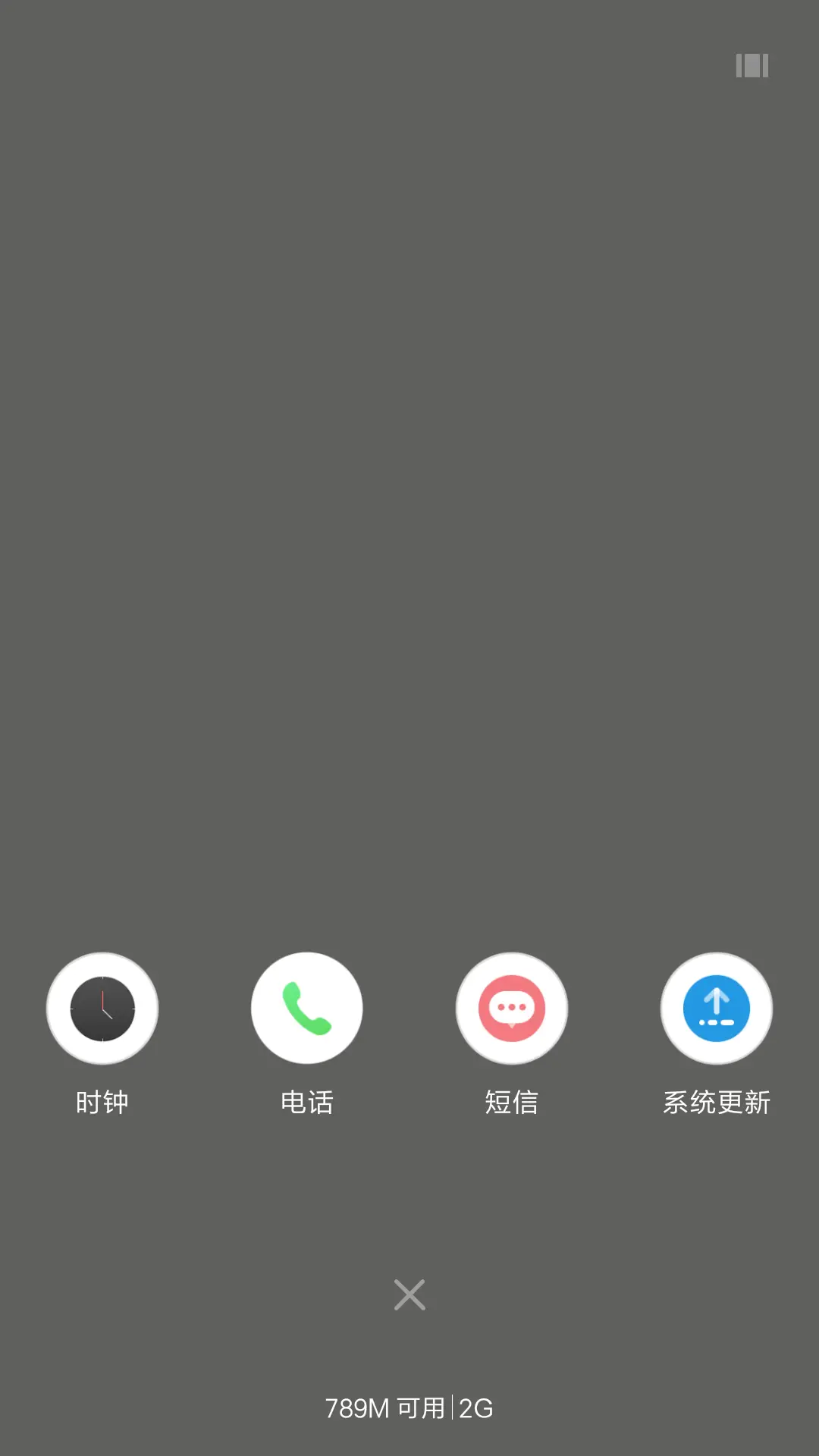This screenshot has width=819, height=1456.
Task: Select the 时钟 label text
Action: coord(102,1103)
